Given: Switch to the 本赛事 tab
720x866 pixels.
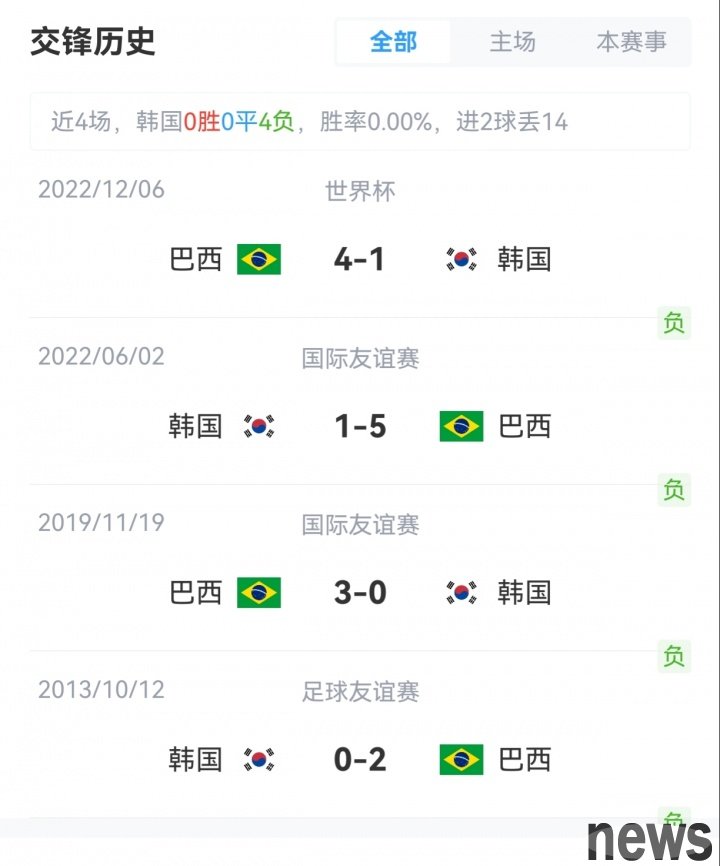Looking at the screenshot, I should 631,42.
